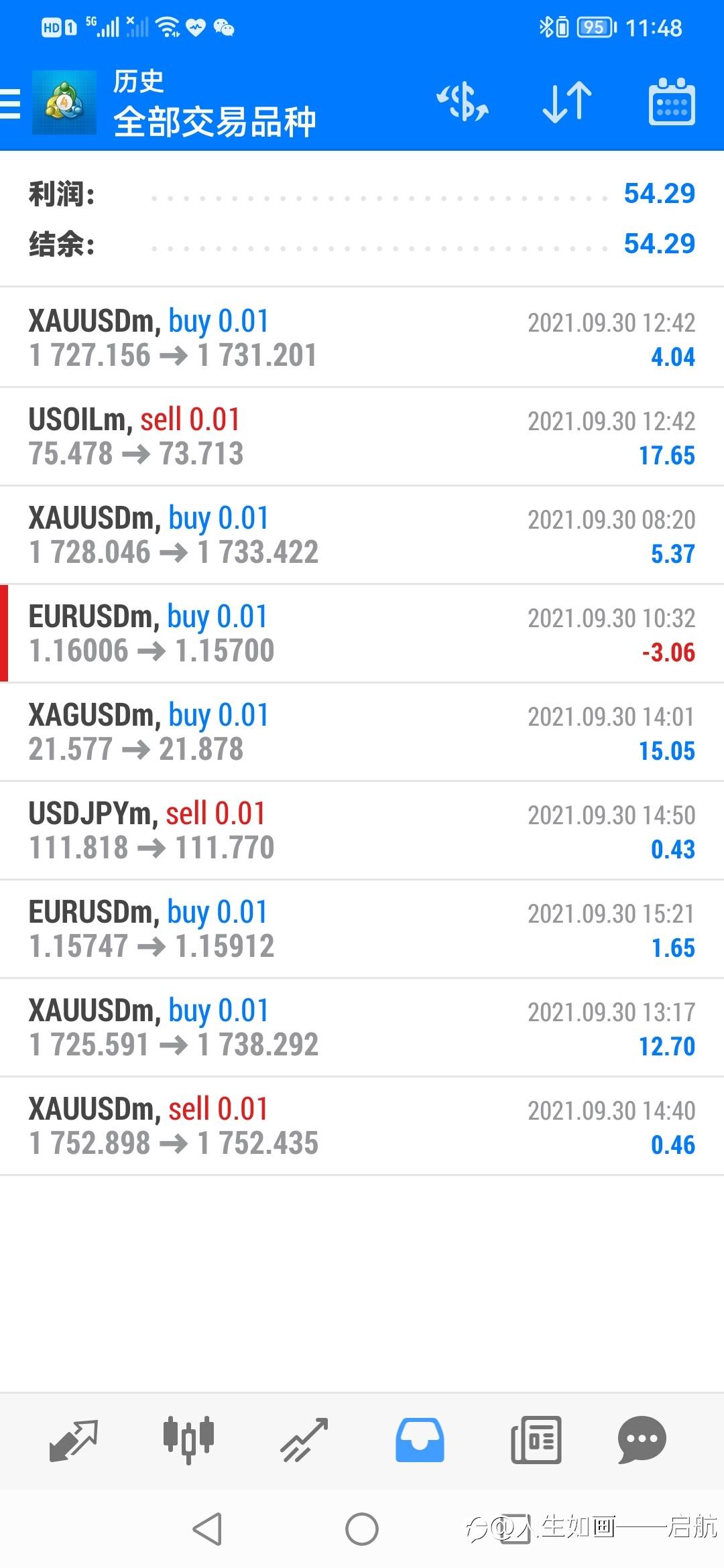Open the EURUSDm trade with 1.65 profit

[362, 929]
